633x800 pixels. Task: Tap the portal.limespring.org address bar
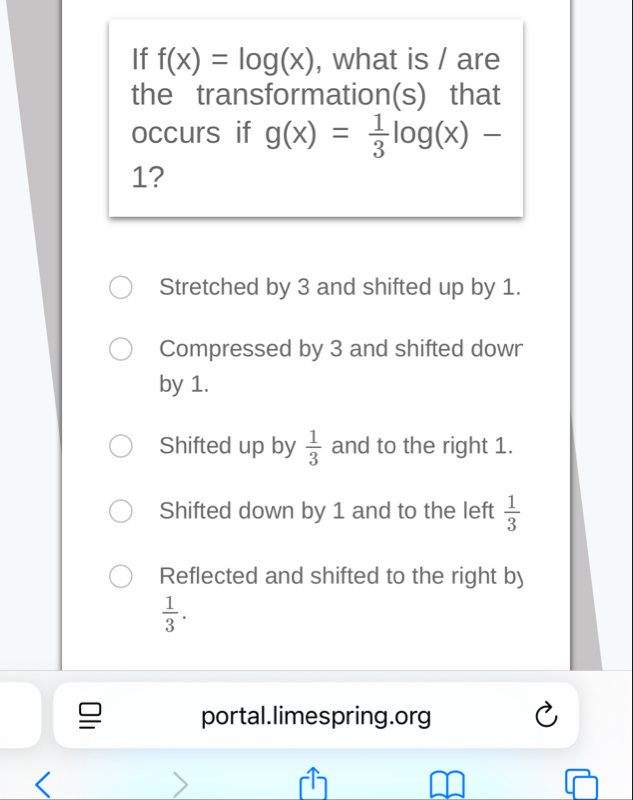point(316,715)
